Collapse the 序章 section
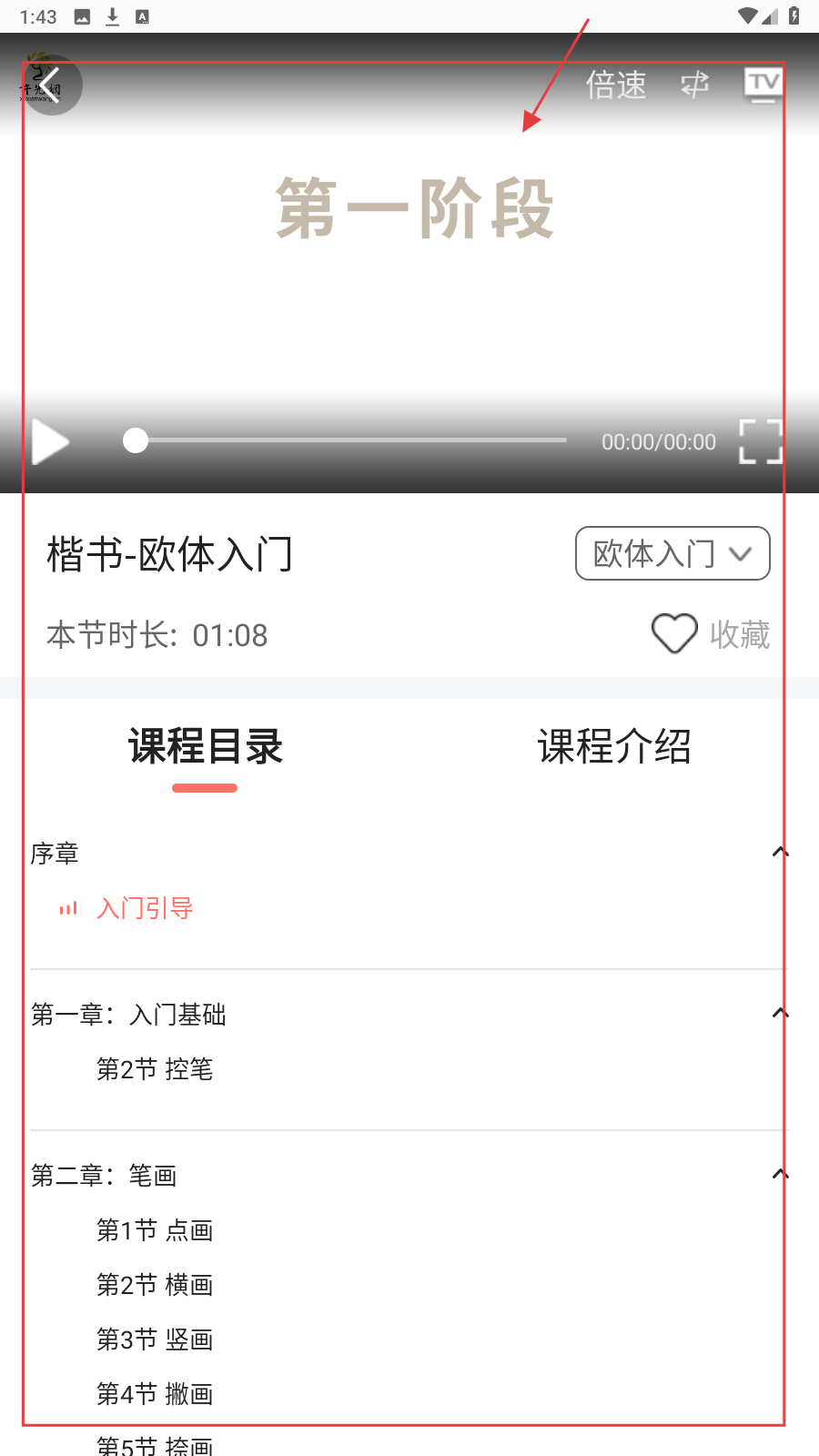The image size is (819, 1456). 780,853
